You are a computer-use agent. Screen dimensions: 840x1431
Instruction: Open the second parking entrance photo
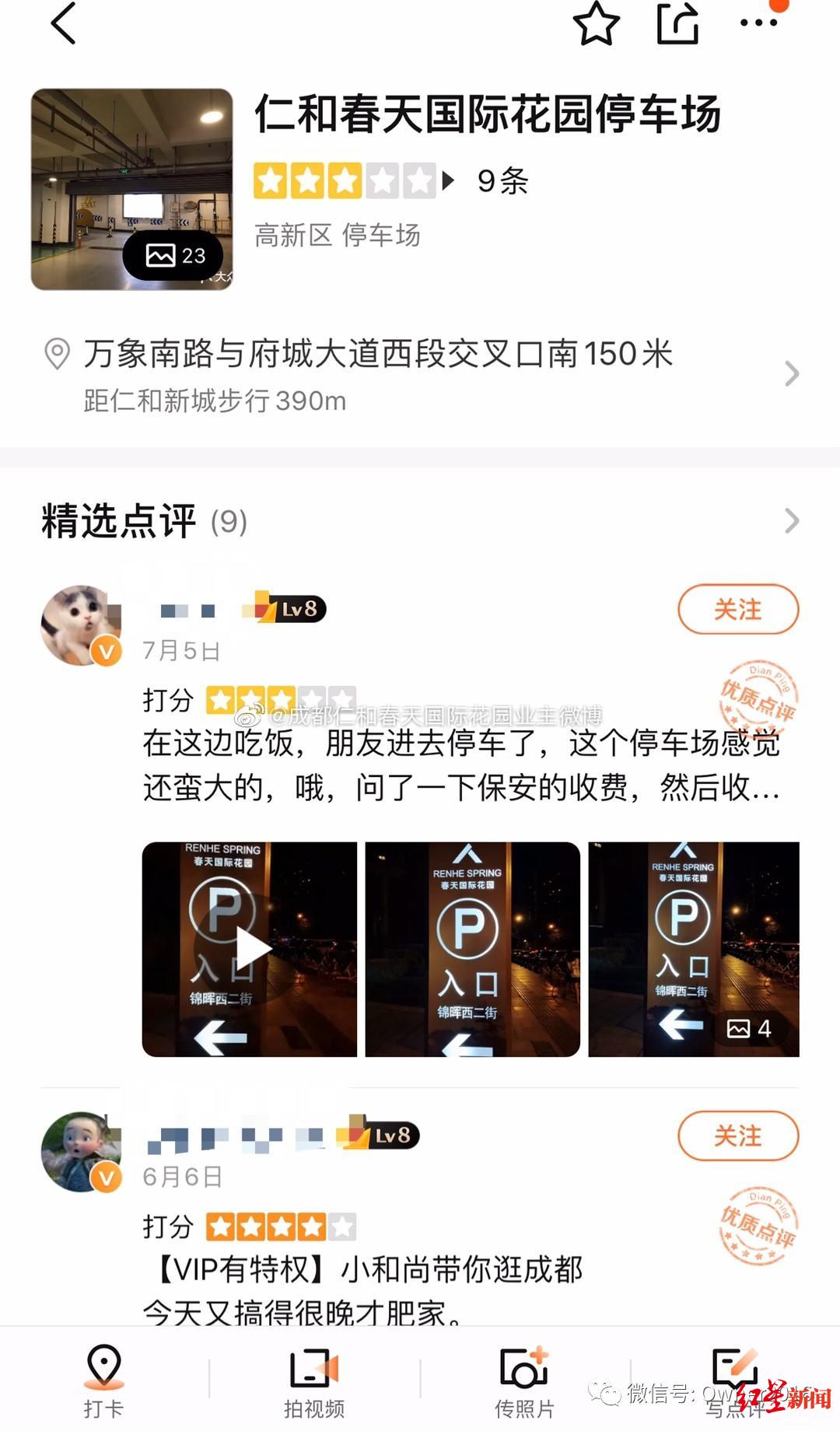[x=472, y=949]
